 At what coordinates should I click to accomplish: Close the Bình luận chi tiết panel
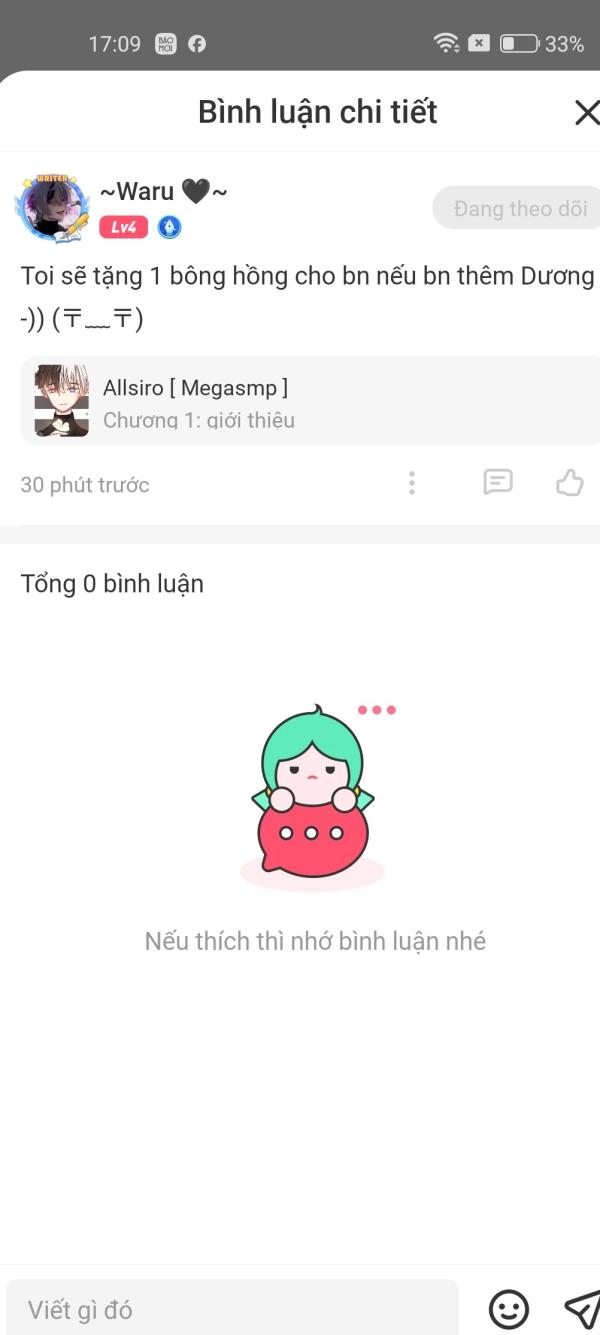(586, 113)
